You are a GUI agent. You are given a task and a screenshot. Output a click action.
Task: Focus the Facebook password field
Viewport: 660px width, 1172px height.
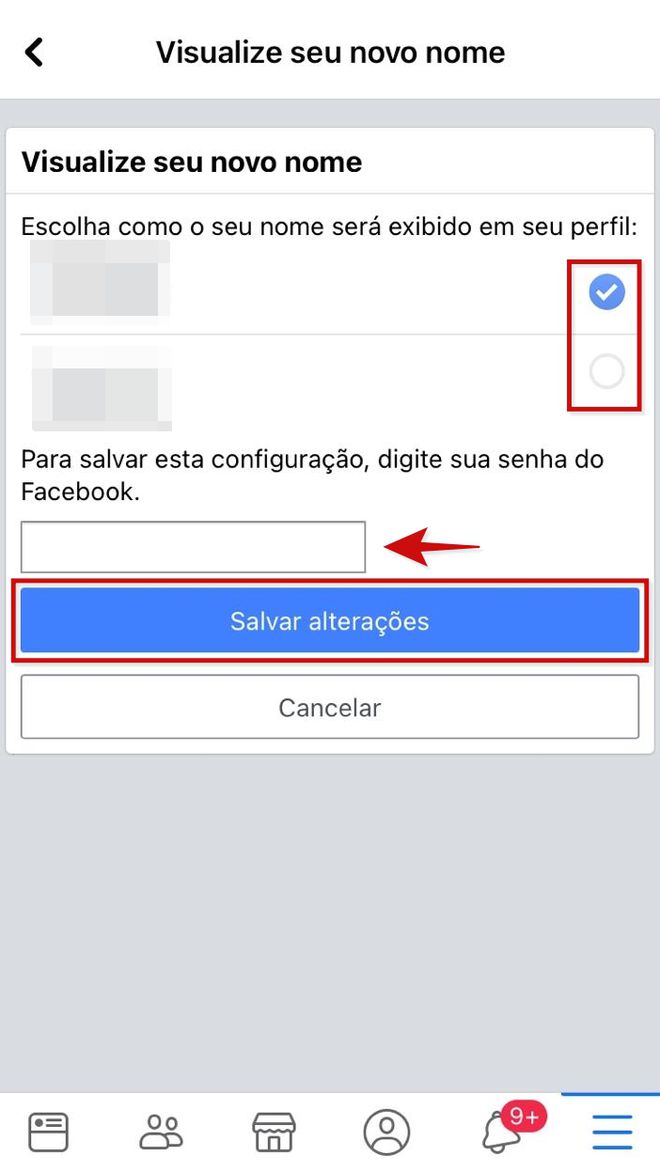tap(193, 547)
